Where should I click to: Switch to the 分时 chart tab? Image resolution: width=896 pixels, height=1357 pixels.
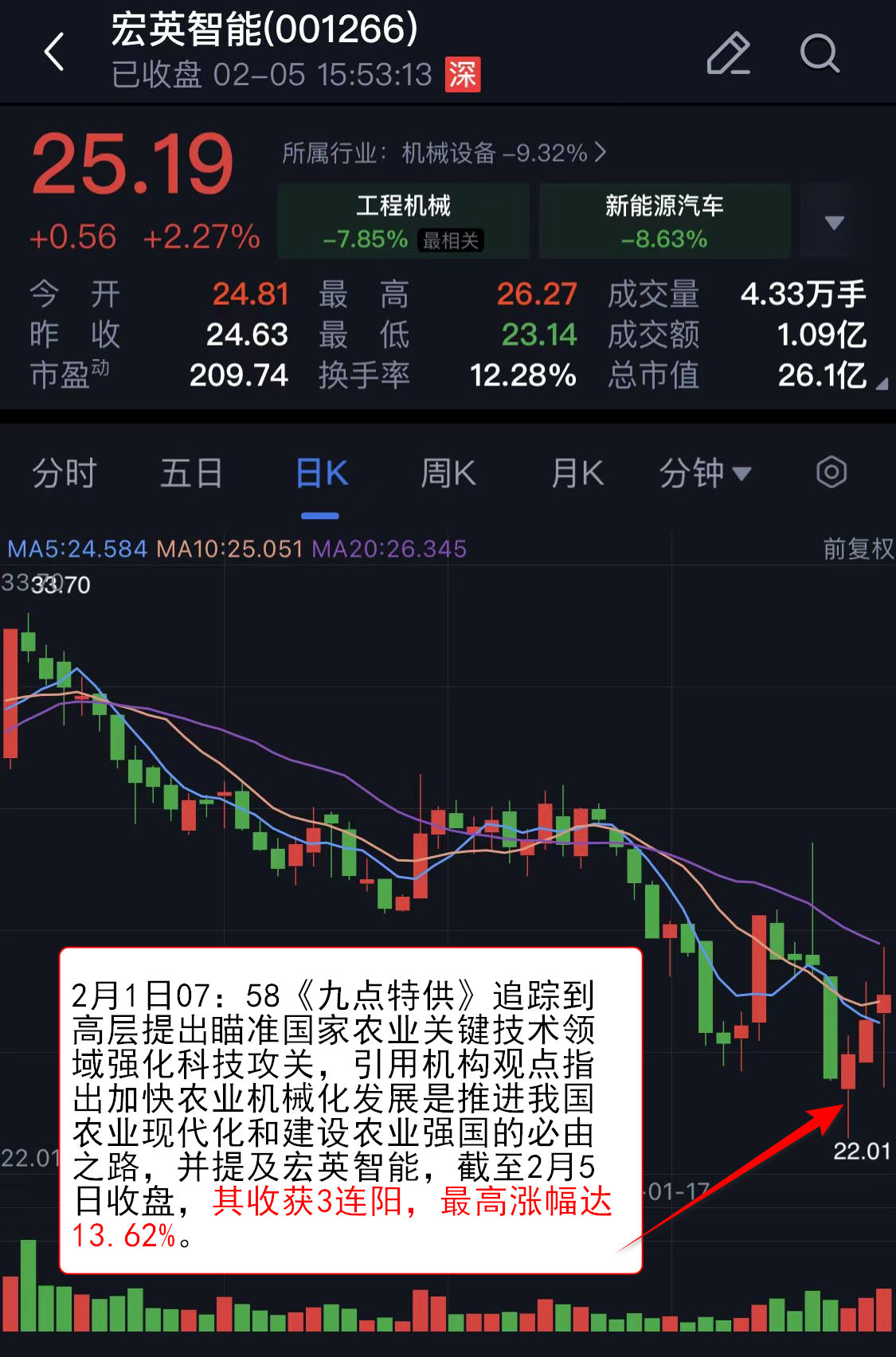(64, 473)
